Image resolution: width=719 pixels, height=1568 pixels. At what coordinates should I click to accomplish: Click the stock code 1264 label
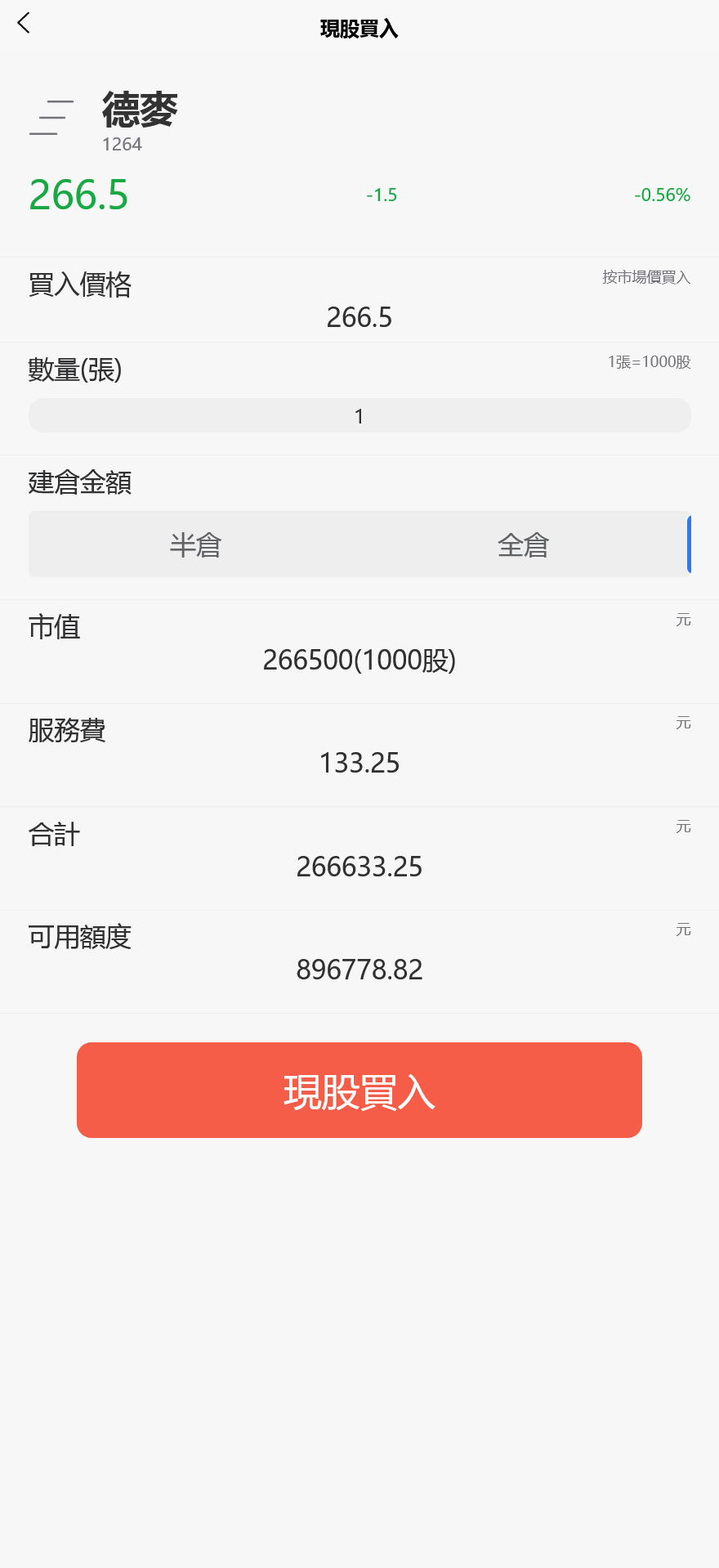(x=121, y=144)
